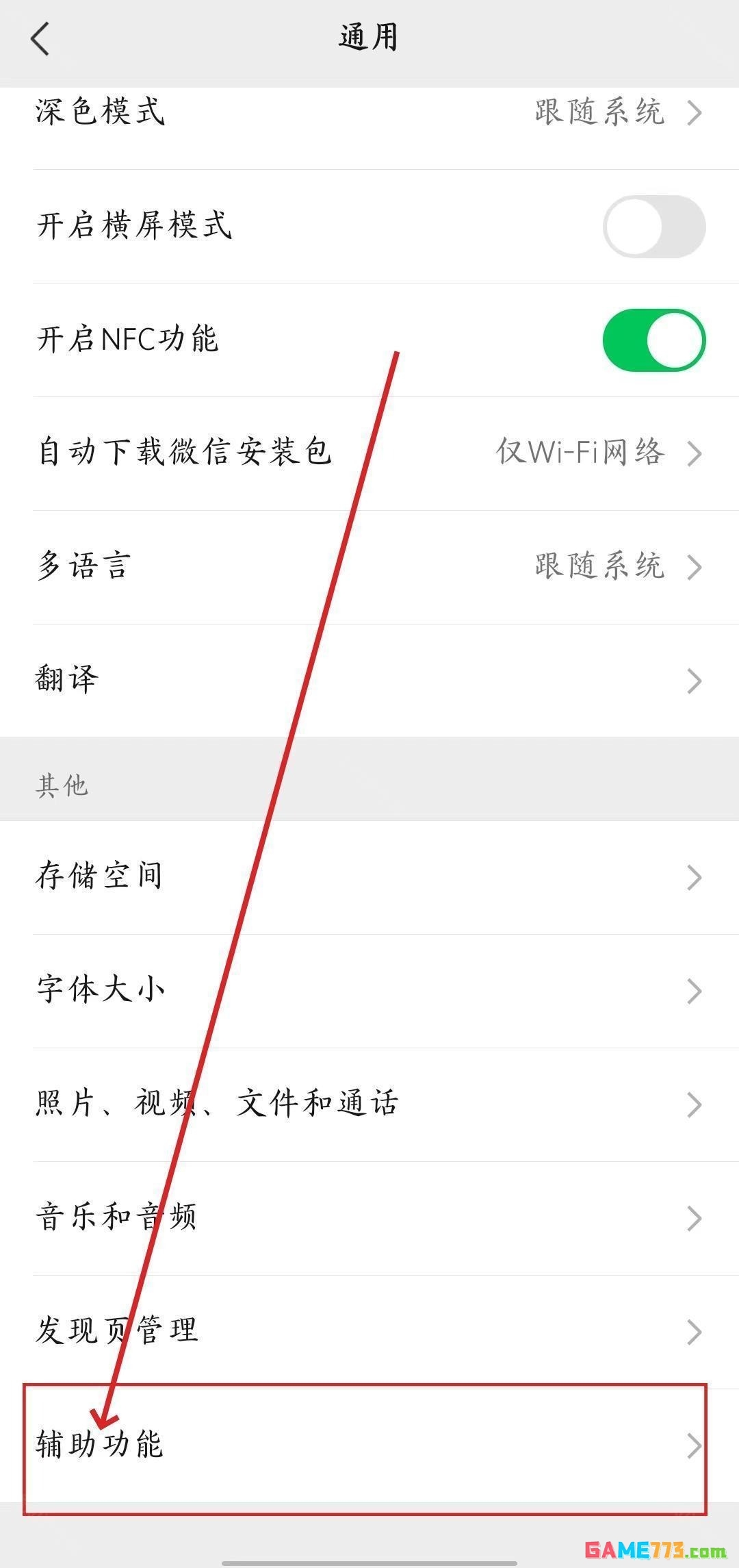Open the 多语言 language setting
Image resolution: width=739 pixels, height=1568 pixels.
click(x=369, y=567)
